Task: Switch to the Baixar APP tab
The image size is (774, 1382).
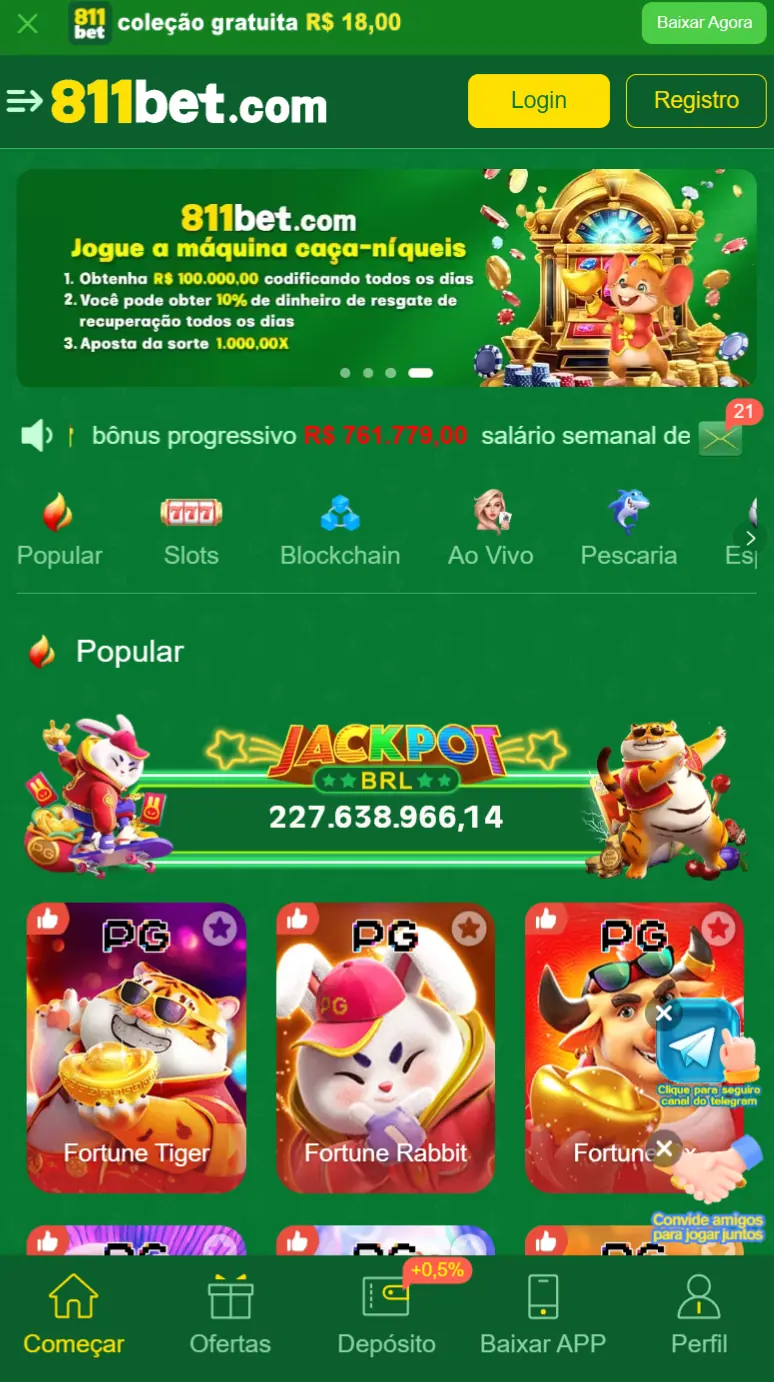Action: point(543,1315)
